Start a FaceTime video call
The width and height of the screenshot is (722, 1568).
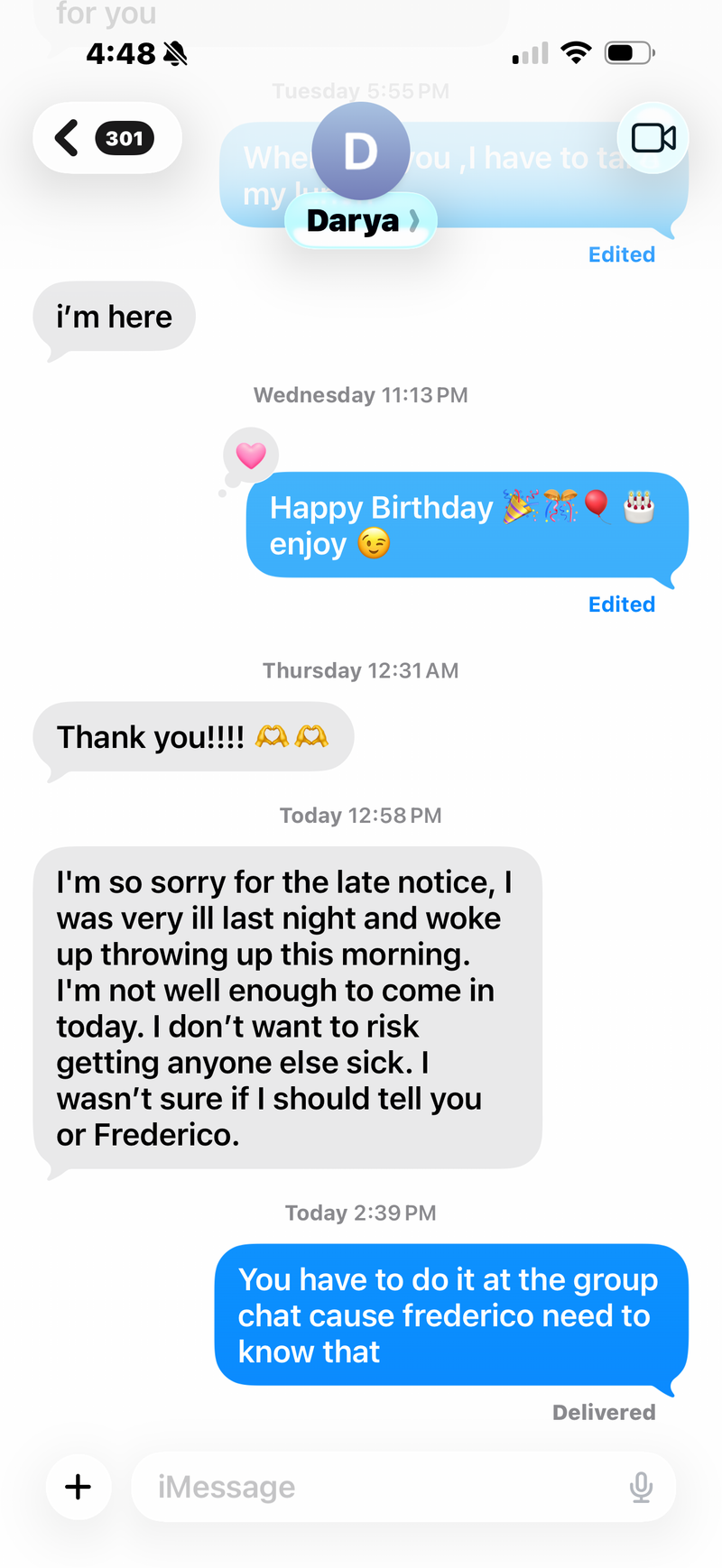[653, 138]
